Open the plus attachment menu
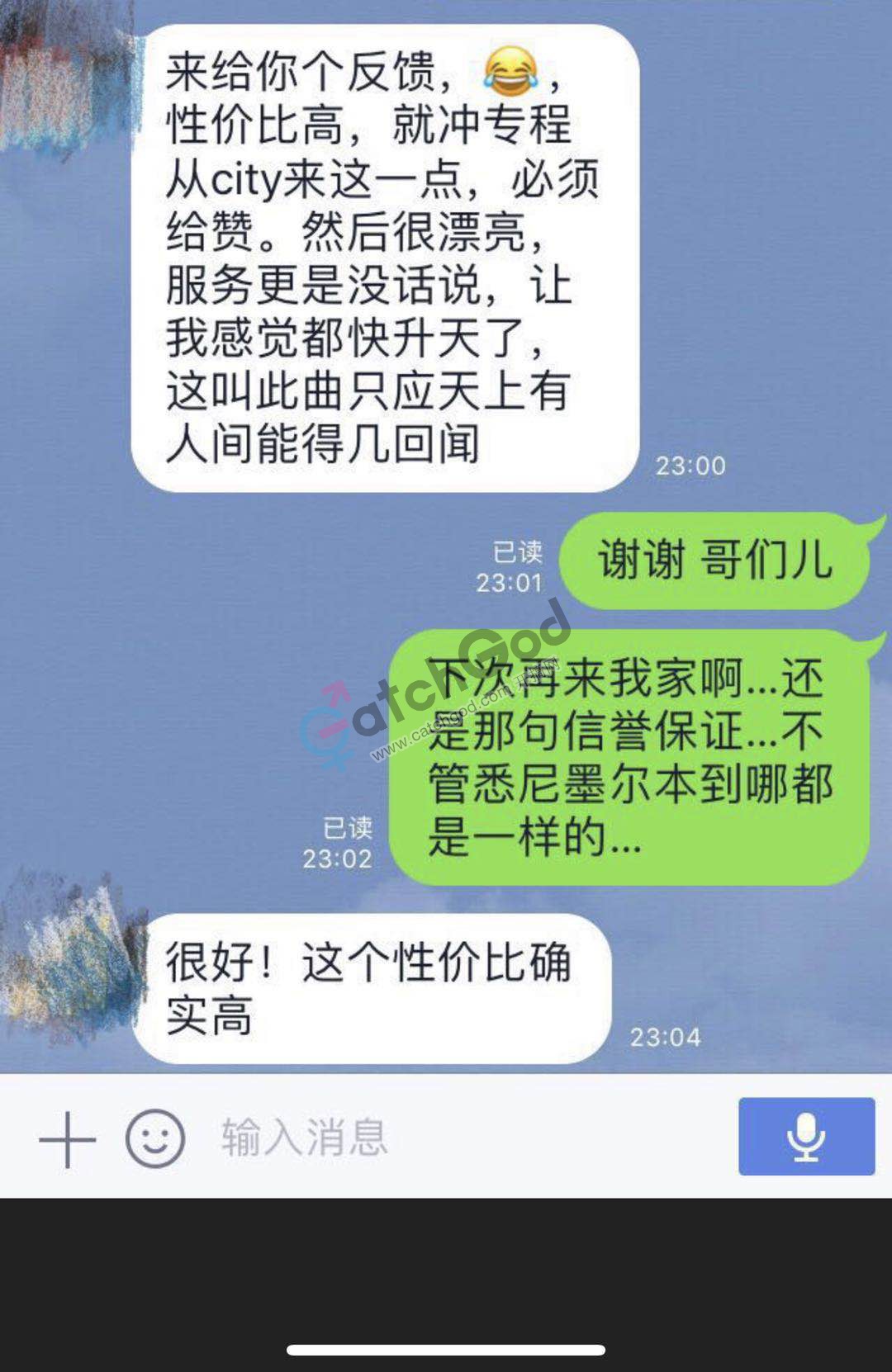 pos(68,1138)
